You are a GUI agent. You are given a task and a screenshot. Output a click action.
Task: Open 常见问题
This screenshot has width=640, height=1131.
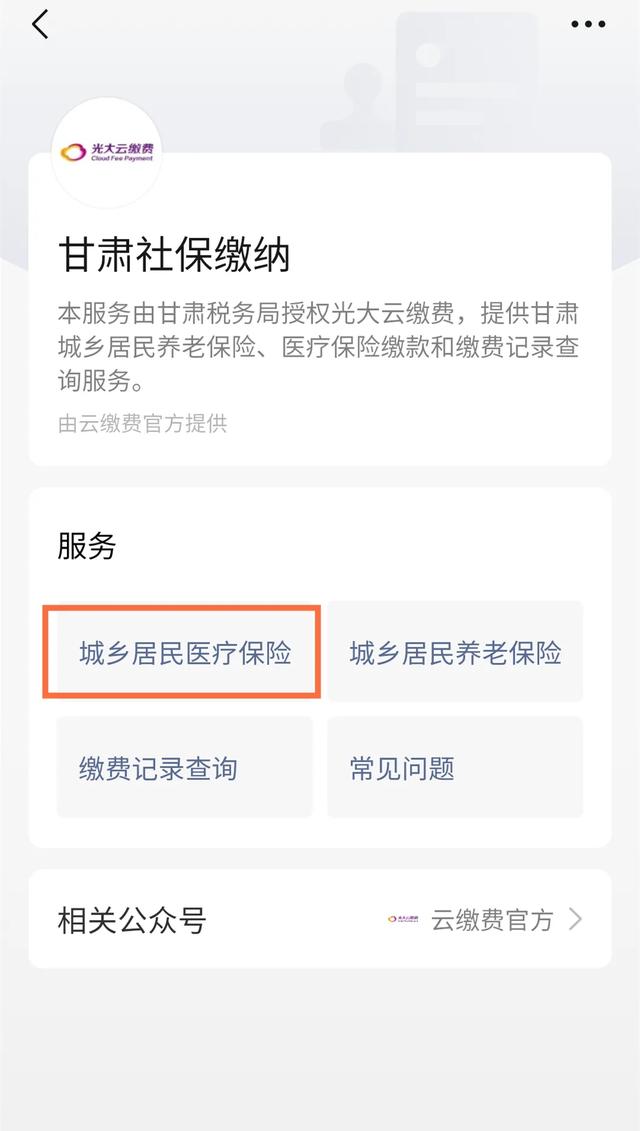(x=455, y=767)
